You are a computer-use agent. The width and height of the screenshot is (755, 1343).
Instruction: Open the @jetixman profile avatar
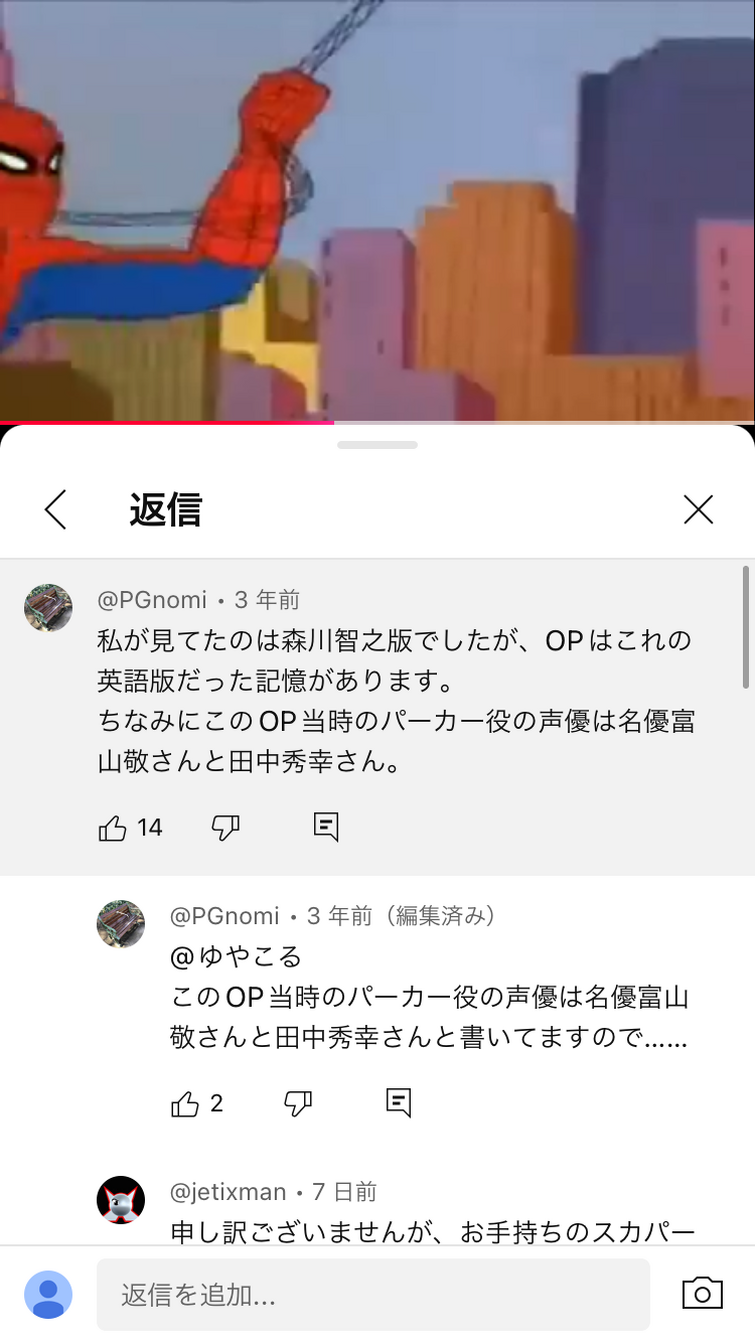coord(121,1200)
